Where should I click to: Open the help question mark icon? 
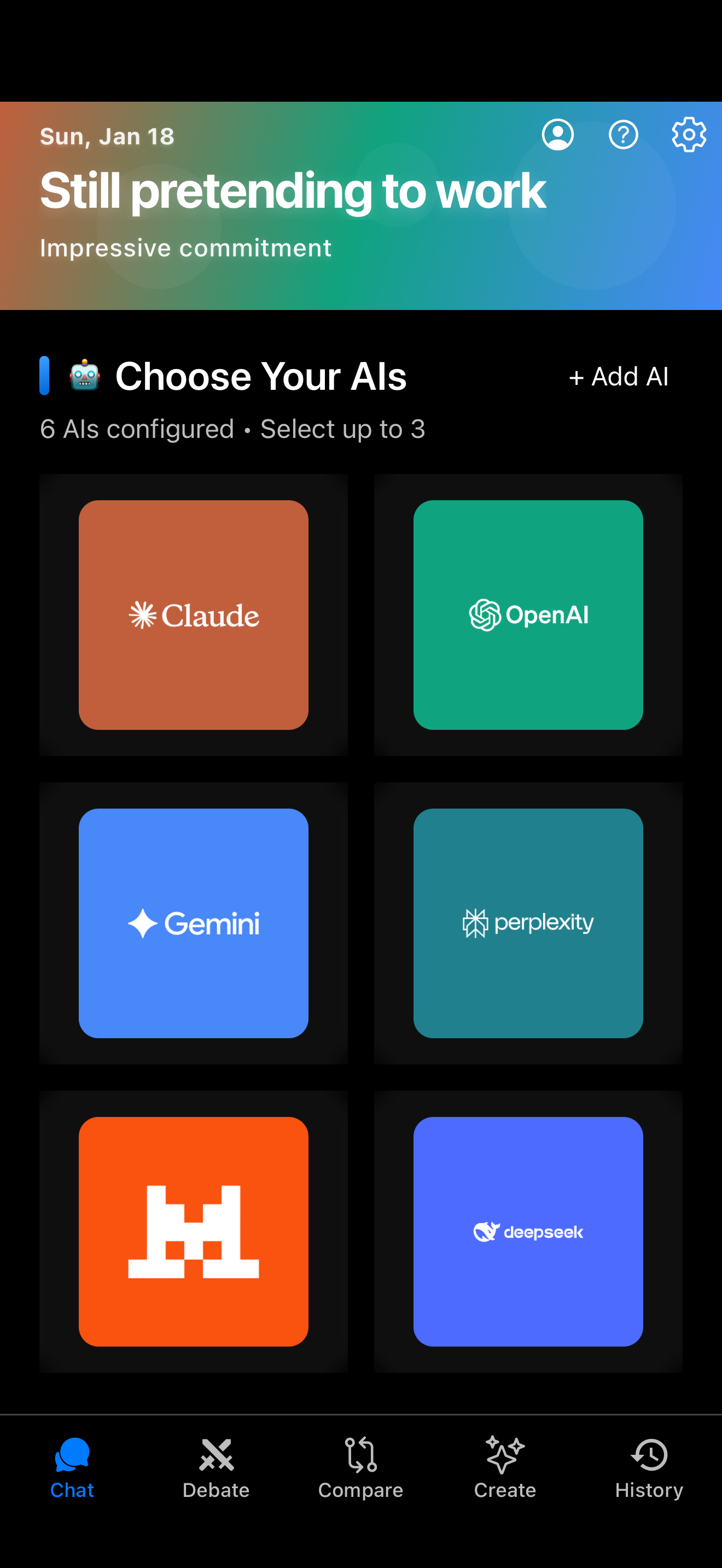coord(624,134)
